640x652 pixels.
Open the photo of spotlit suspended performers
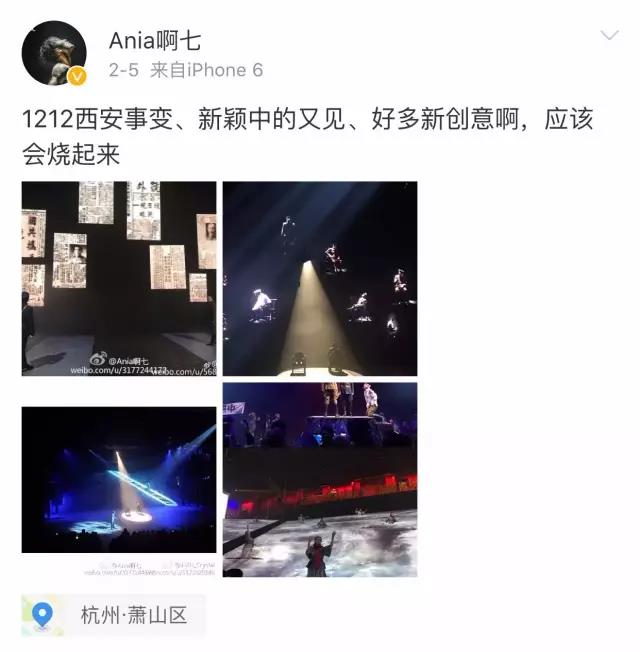[320, 279]
